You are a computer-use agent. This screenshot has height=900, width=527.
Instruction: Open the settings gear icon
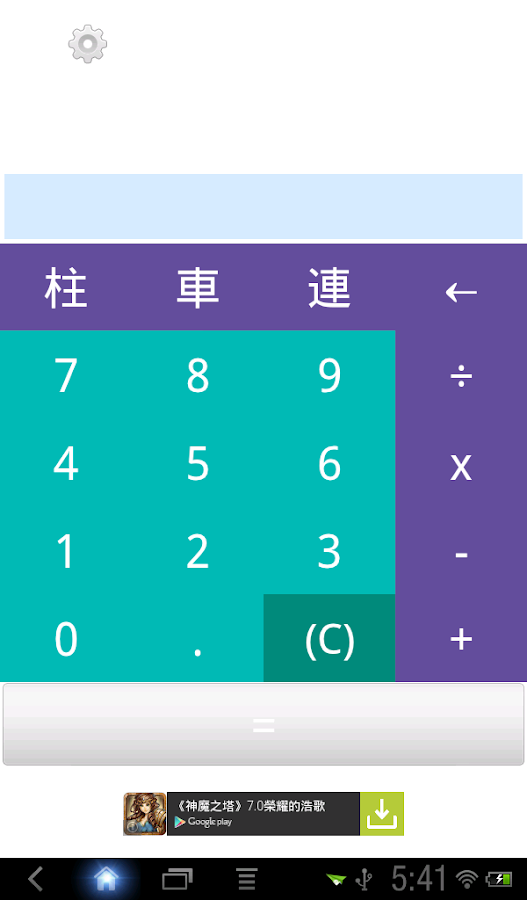pyautogui.click(x=87, y=44)
